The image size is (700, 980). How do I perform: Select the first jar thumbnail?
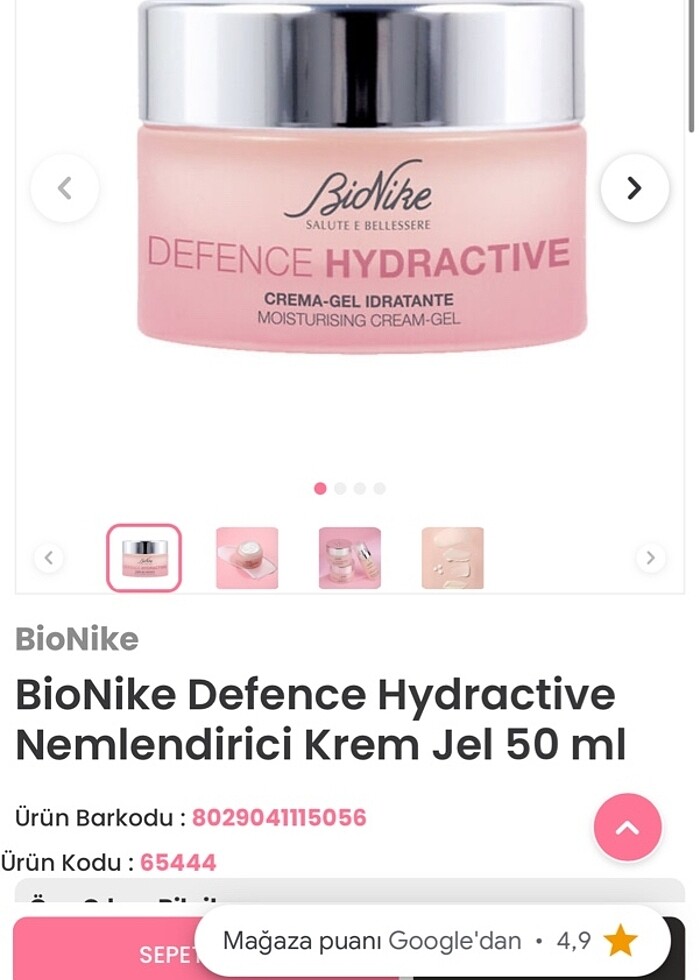(144, 558)
